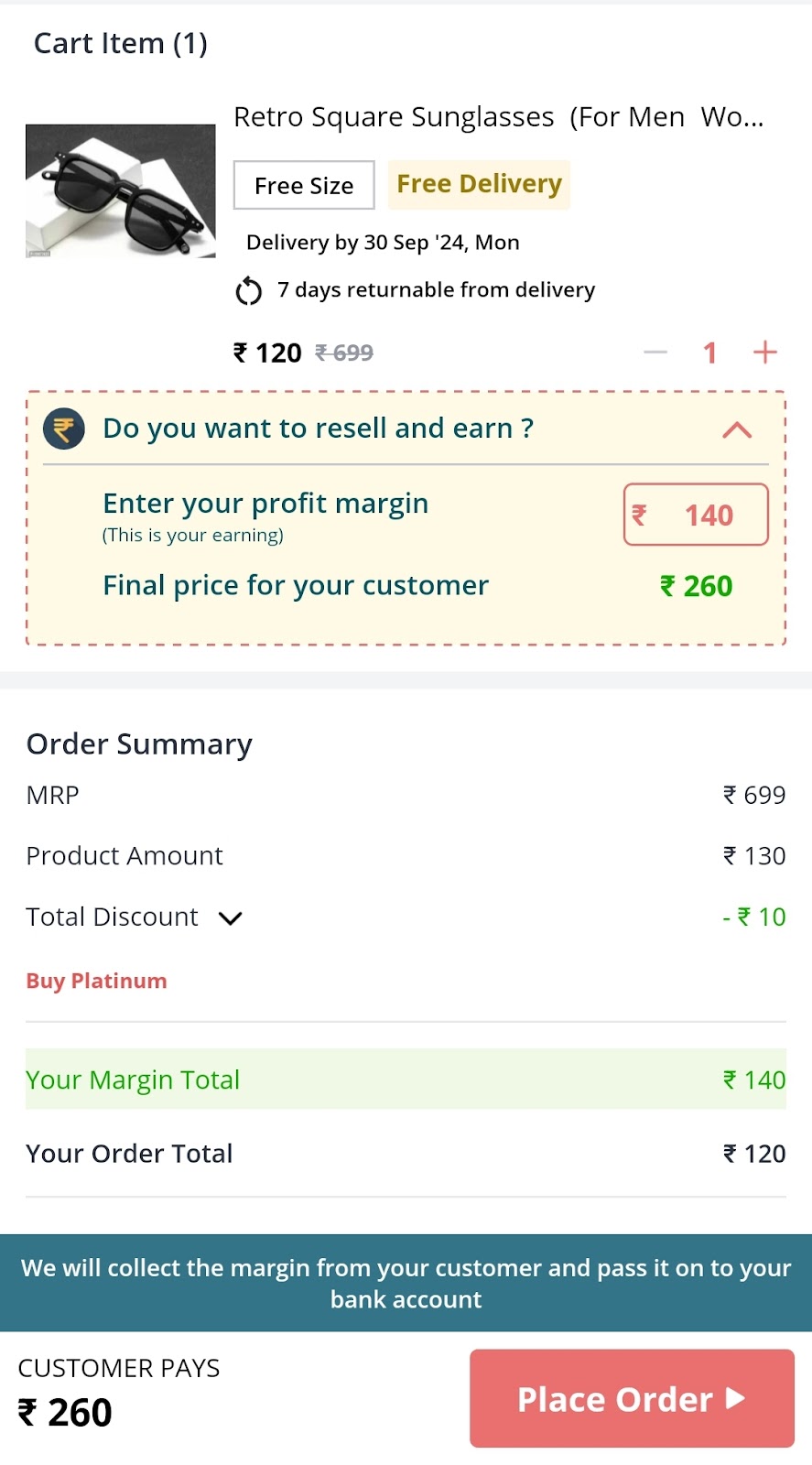Expand the Total Discount breakdown
Screen dimensions: 812x1465
click(231, 917)
